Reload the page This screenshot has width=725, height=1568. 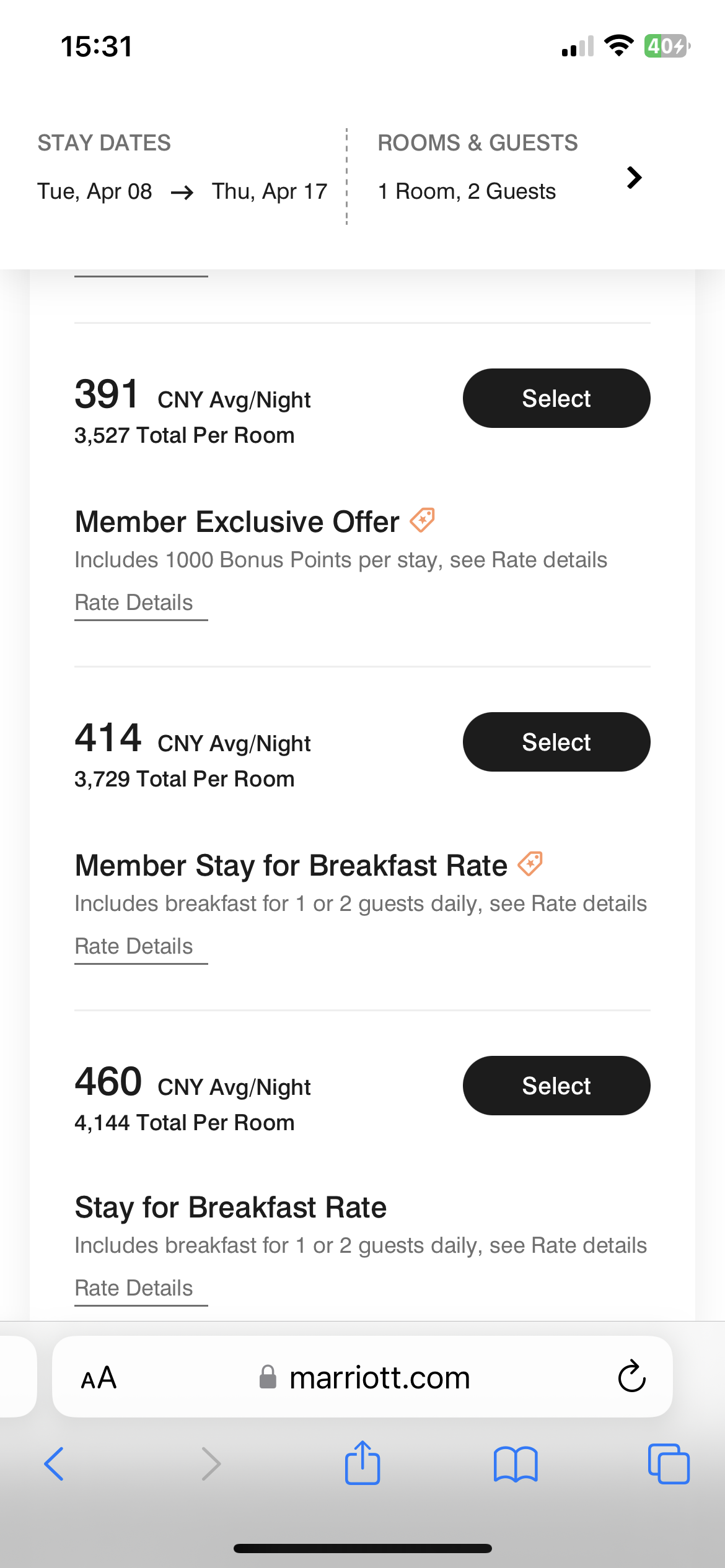click(x=631, y=1377)
